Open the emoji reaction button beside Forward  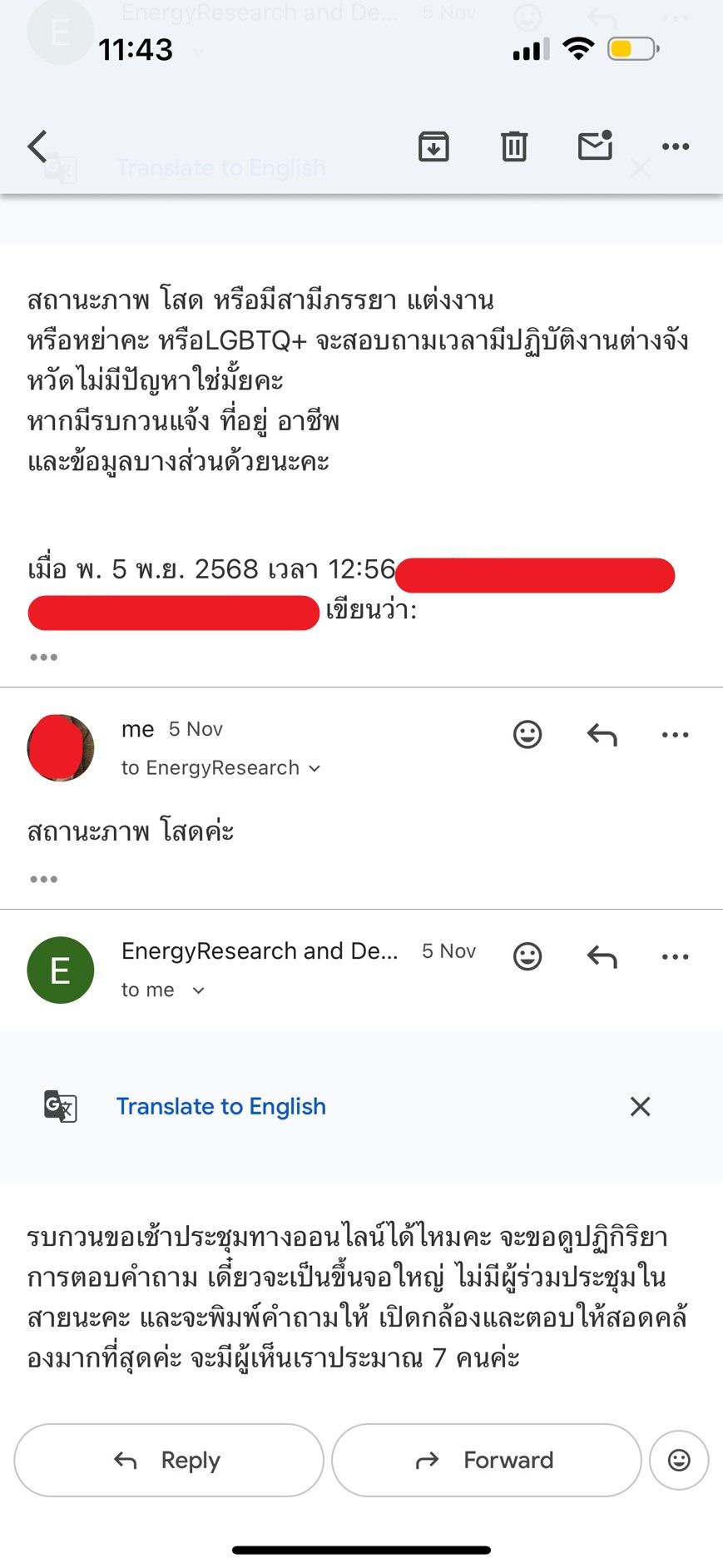[679, 1460]
